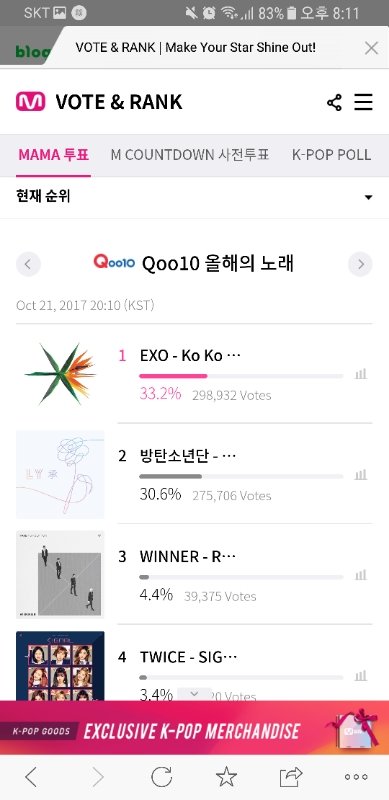Close the VOTE & RANK browser tab
The image size is (389, 800).
tap(371, 48)
